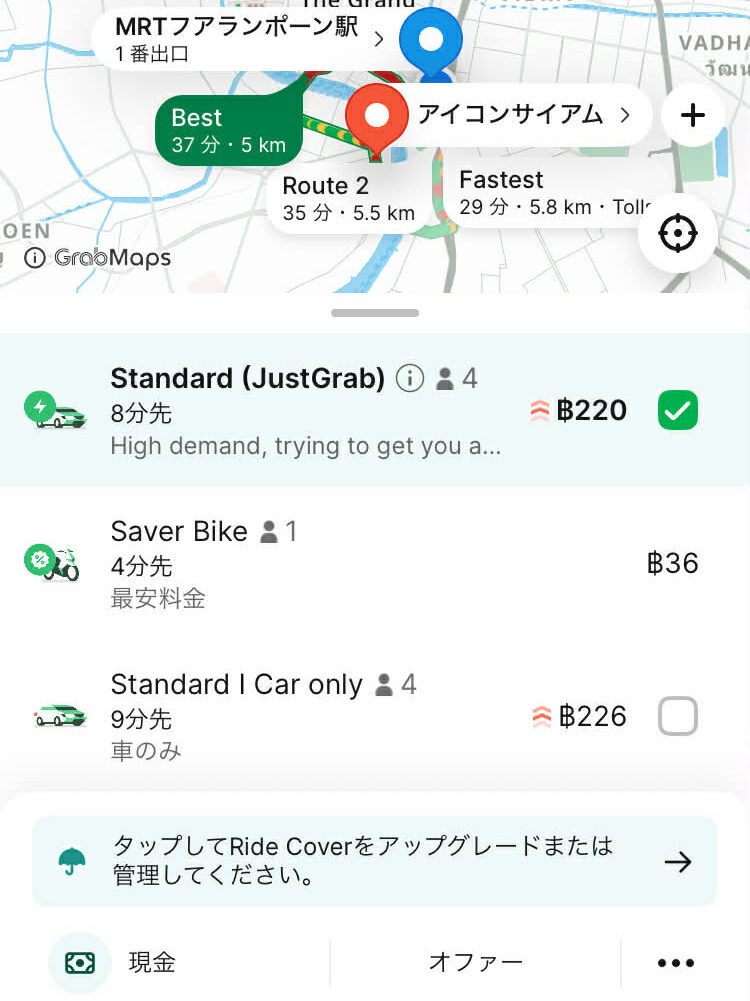Click the map zoom plus icon
This screenshot has width=750, height=1001.
692,115
